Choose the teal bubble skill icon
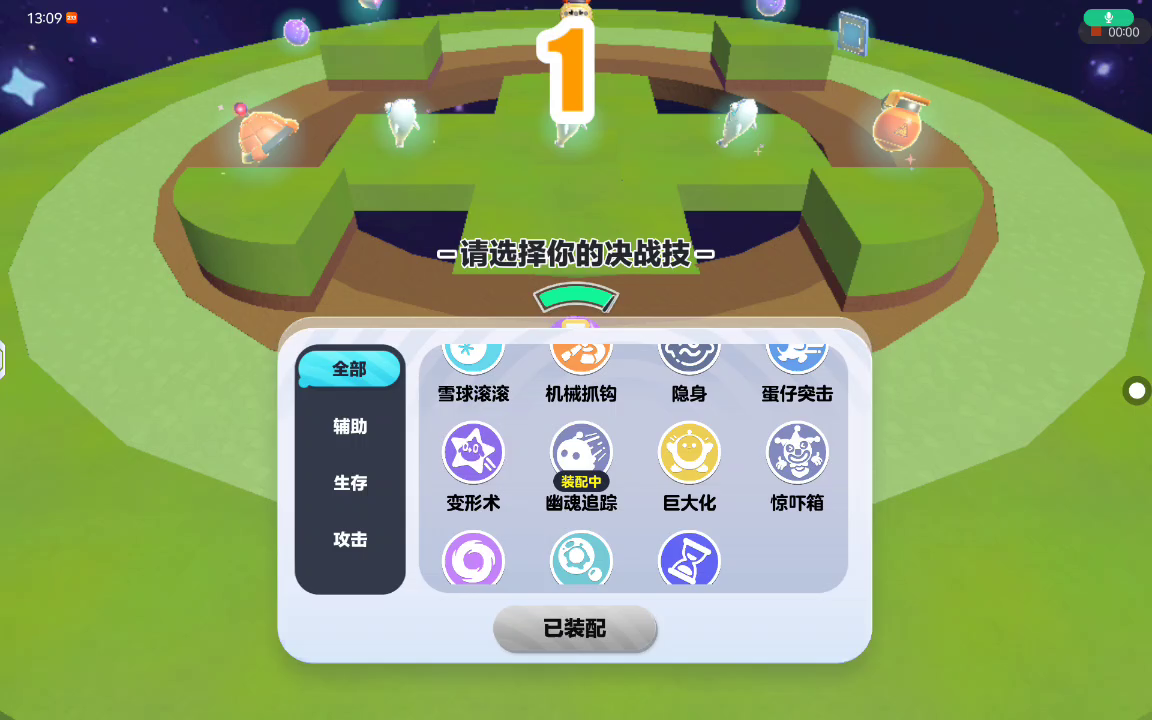 tap(581, 558)
